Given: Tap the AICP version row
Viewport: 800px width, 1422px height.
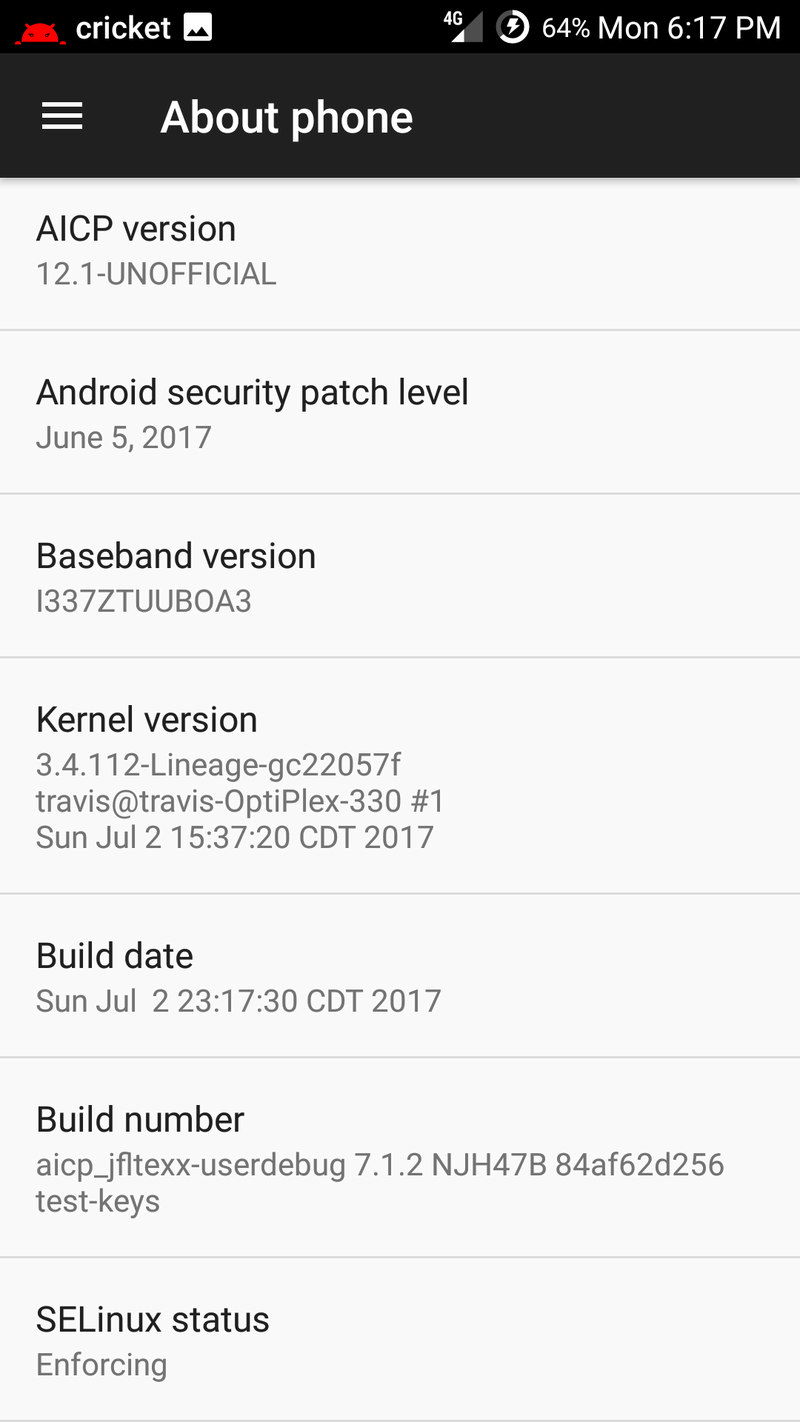Looking at the screenshot, I should coord(400,254).
